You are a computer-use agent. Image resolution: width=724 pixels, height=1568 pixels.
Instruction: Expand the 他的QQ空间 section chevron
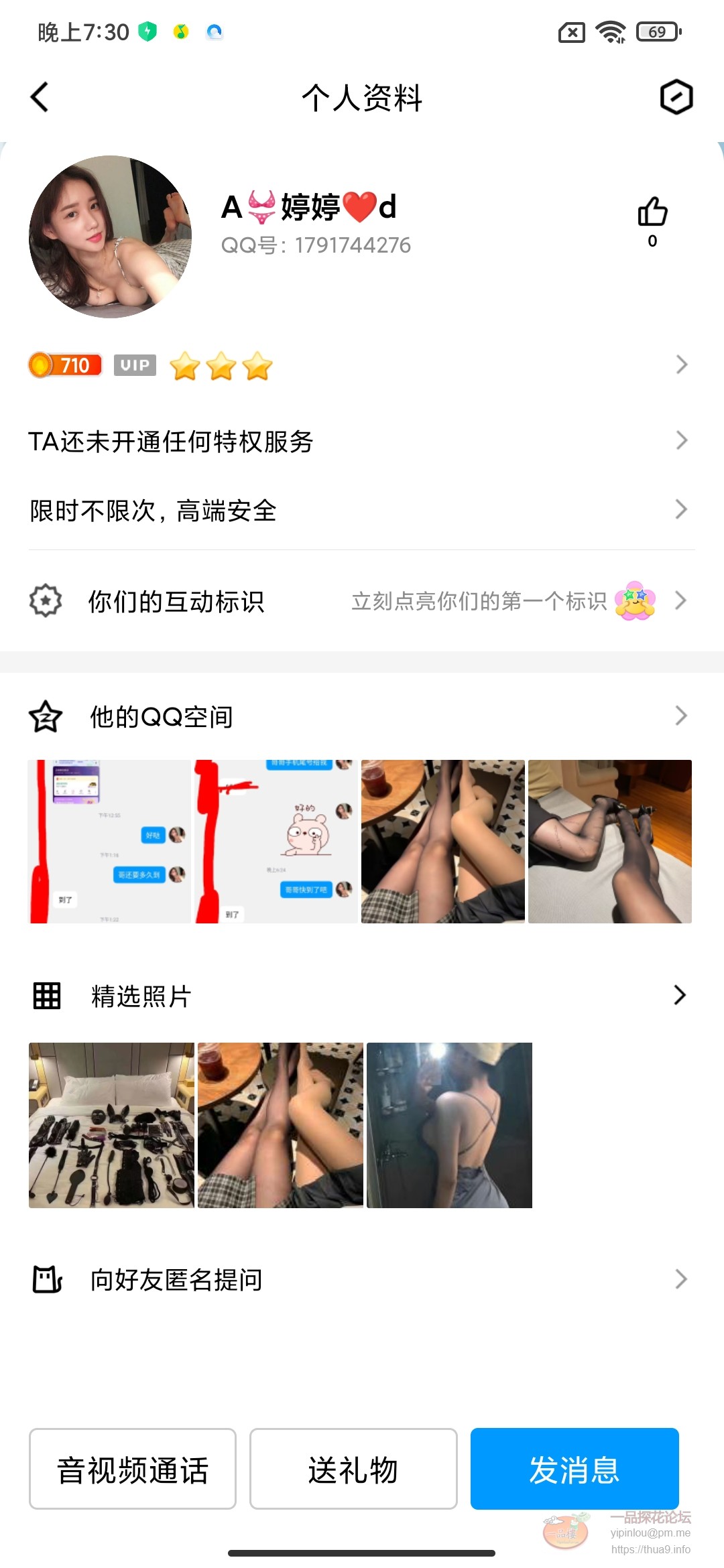pyautogui.click(x=681, y=716)
